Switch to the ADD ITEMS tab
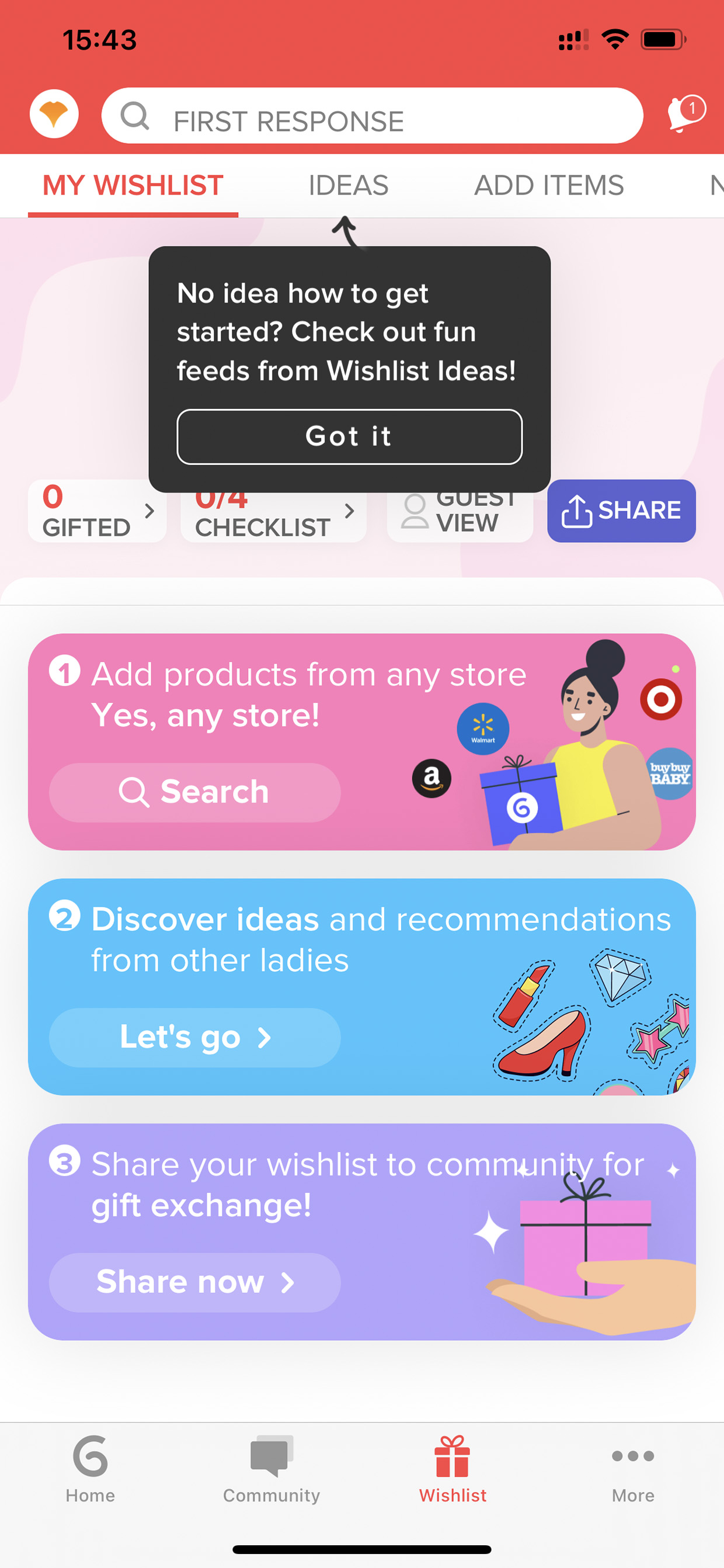 point(549,185)
